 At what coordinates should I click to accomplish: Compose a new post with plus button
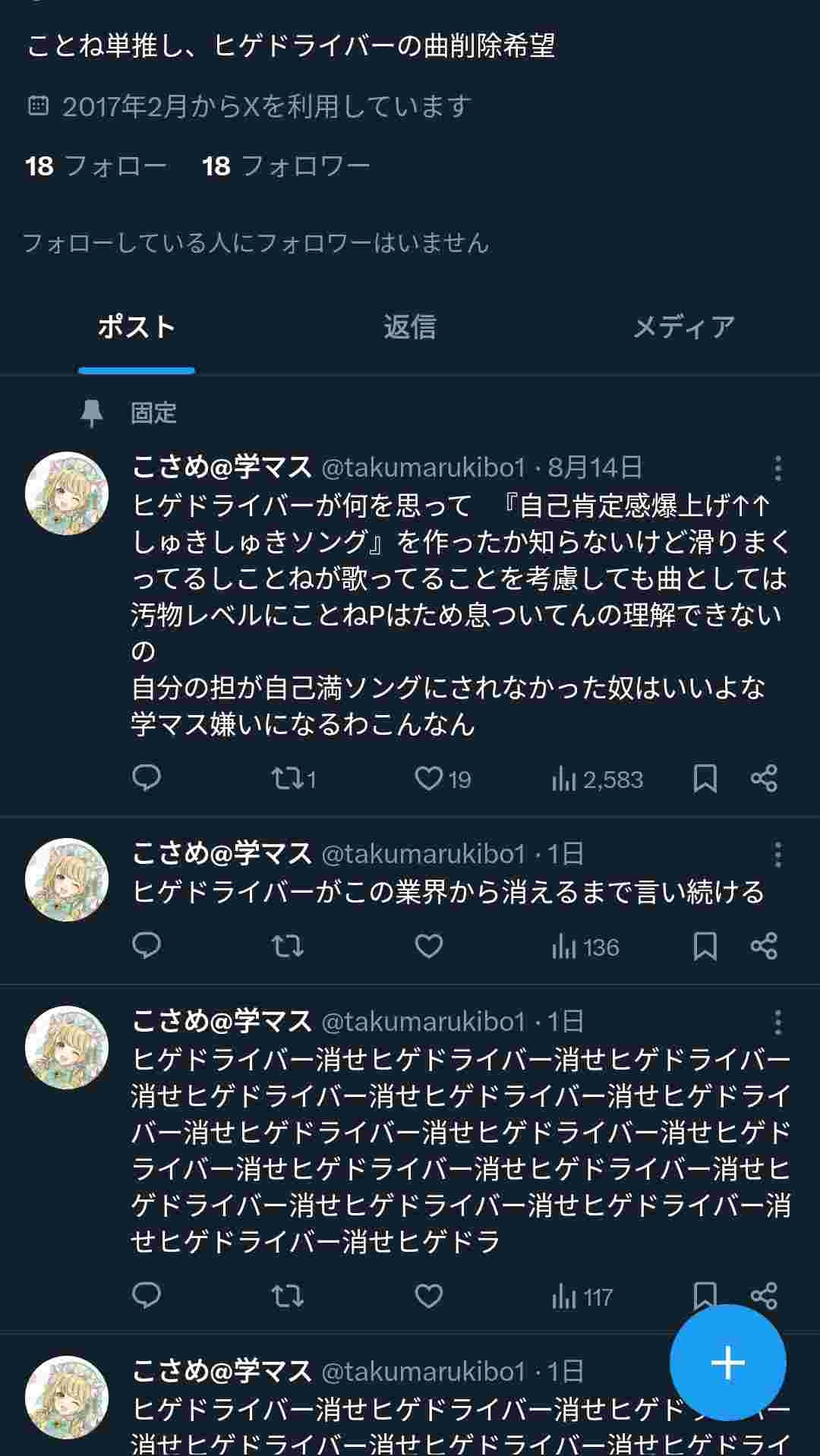tap(727, 1363)
